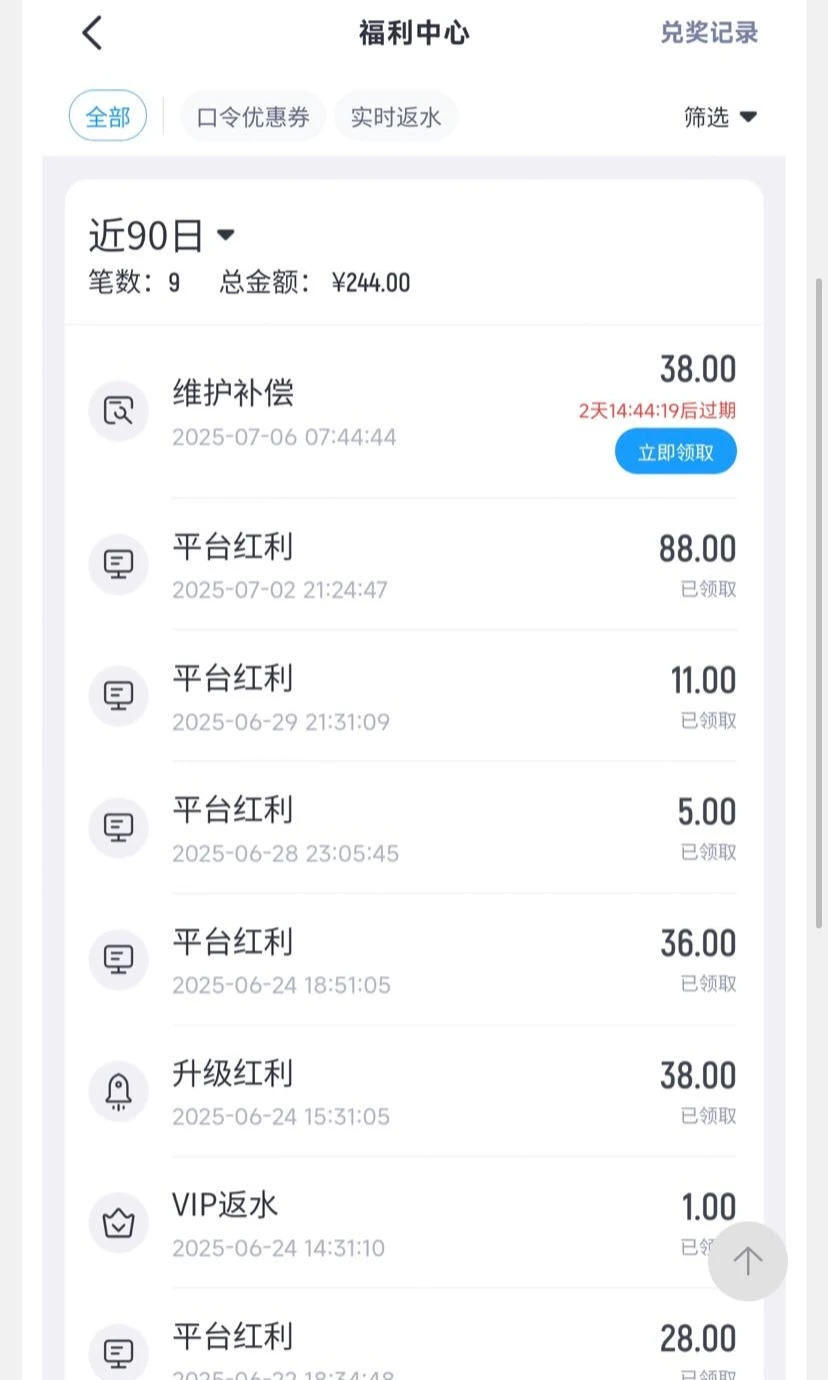Open 兑奖记录 records

[x=709, y=33]
